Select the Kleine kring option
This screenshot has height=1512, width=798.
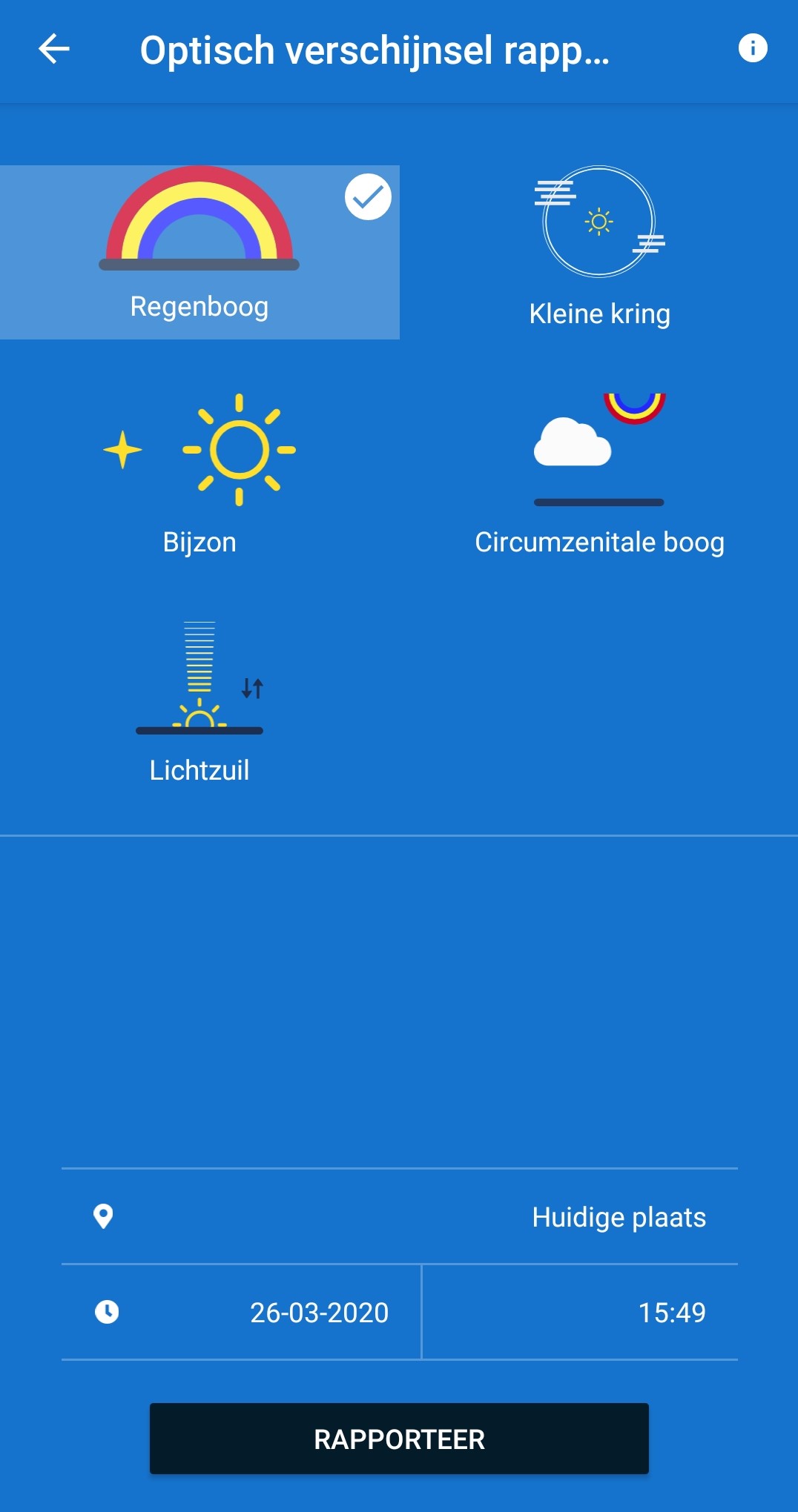click(x=599, y=248)
